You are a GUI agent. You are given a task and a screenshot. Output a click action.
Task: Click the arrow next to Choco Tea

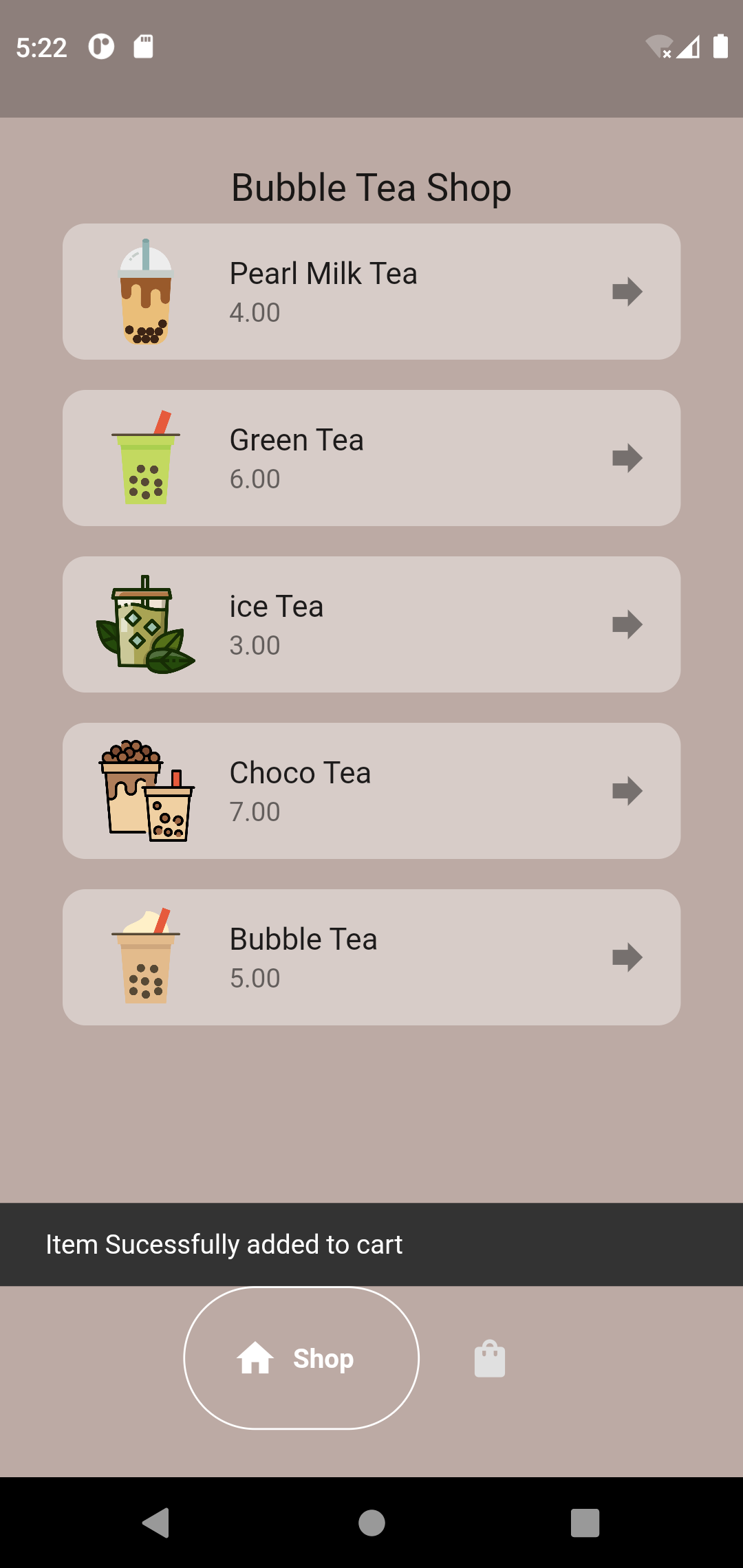coord(627,791)
